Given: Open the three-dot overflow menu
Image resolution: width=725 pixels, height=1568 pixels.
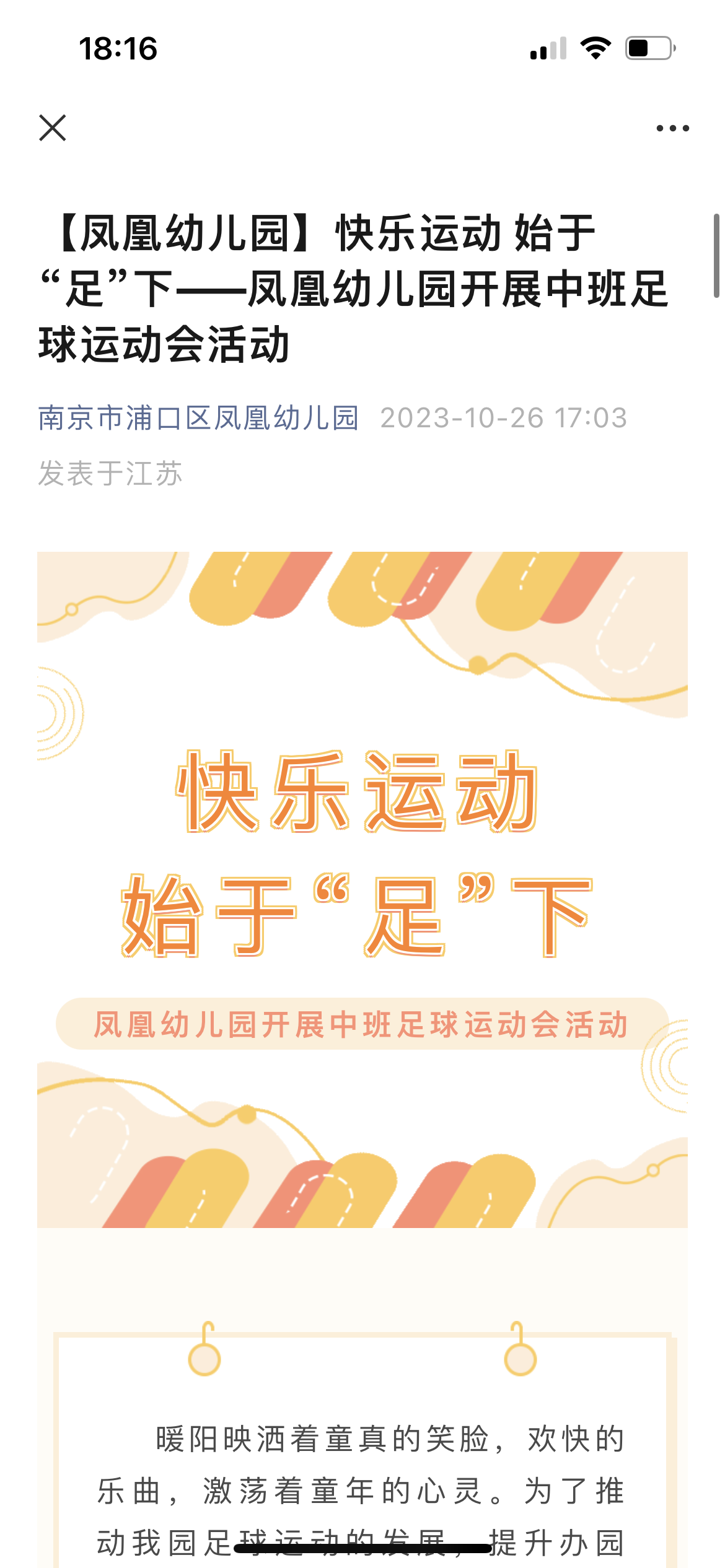Looking at the screenshot, I should pos(672,128).
